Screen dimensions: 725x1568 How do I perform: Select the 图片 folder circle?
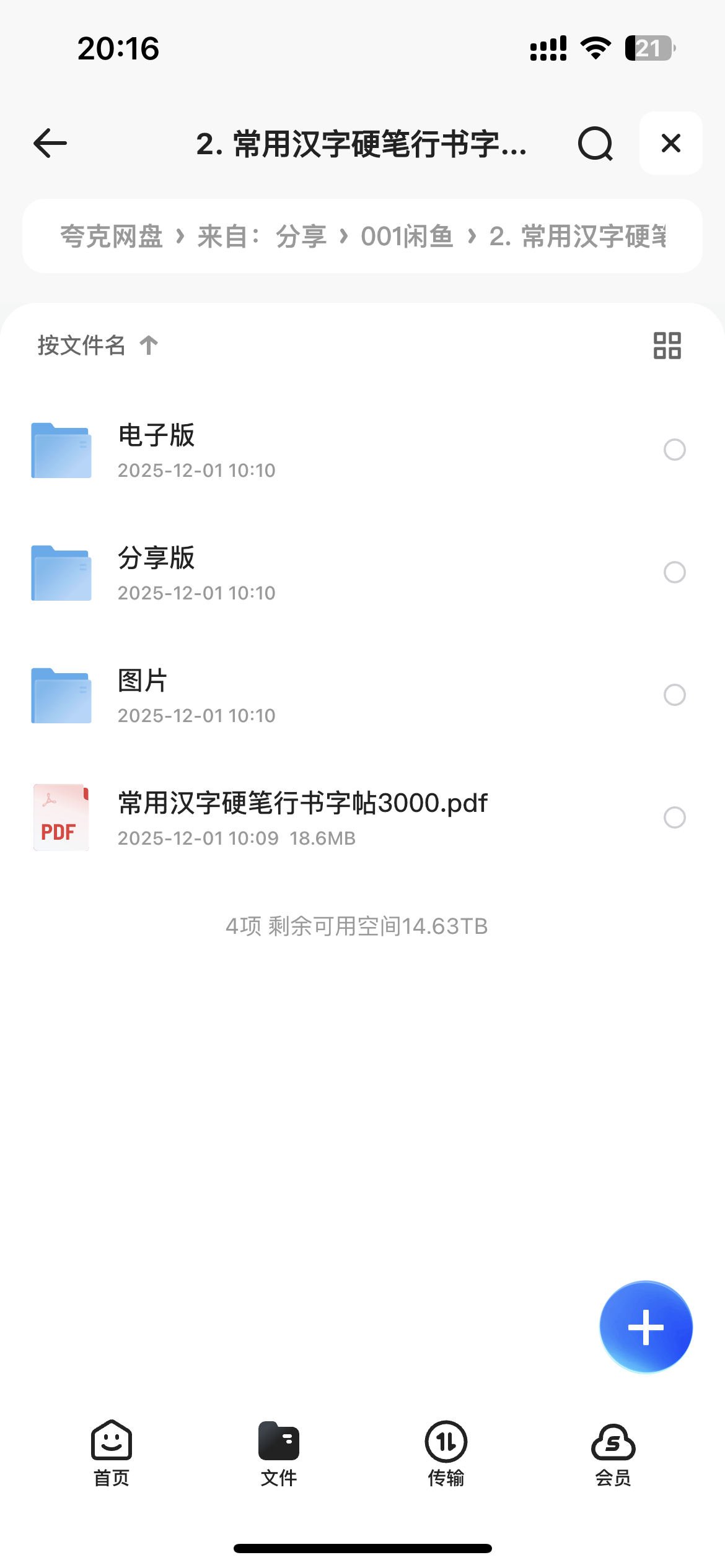tap(674, 694)
